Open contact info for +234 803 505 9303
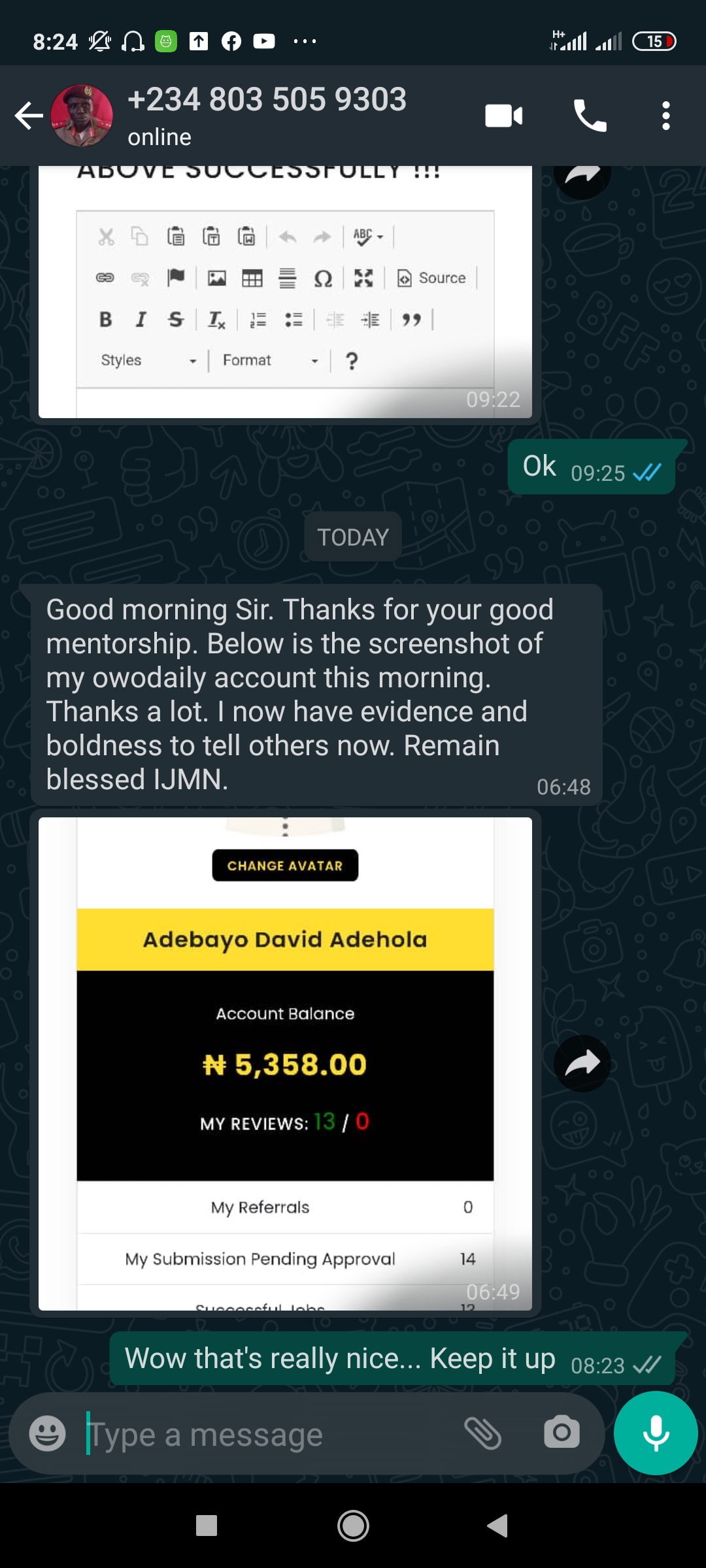 [267, 114]
